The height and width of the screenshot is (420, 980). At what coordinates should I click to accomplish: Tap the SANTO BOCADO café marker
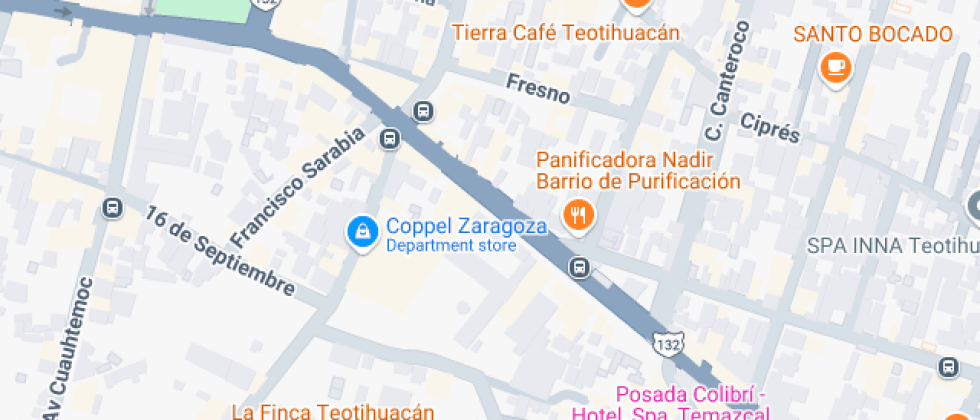(835, 68)
